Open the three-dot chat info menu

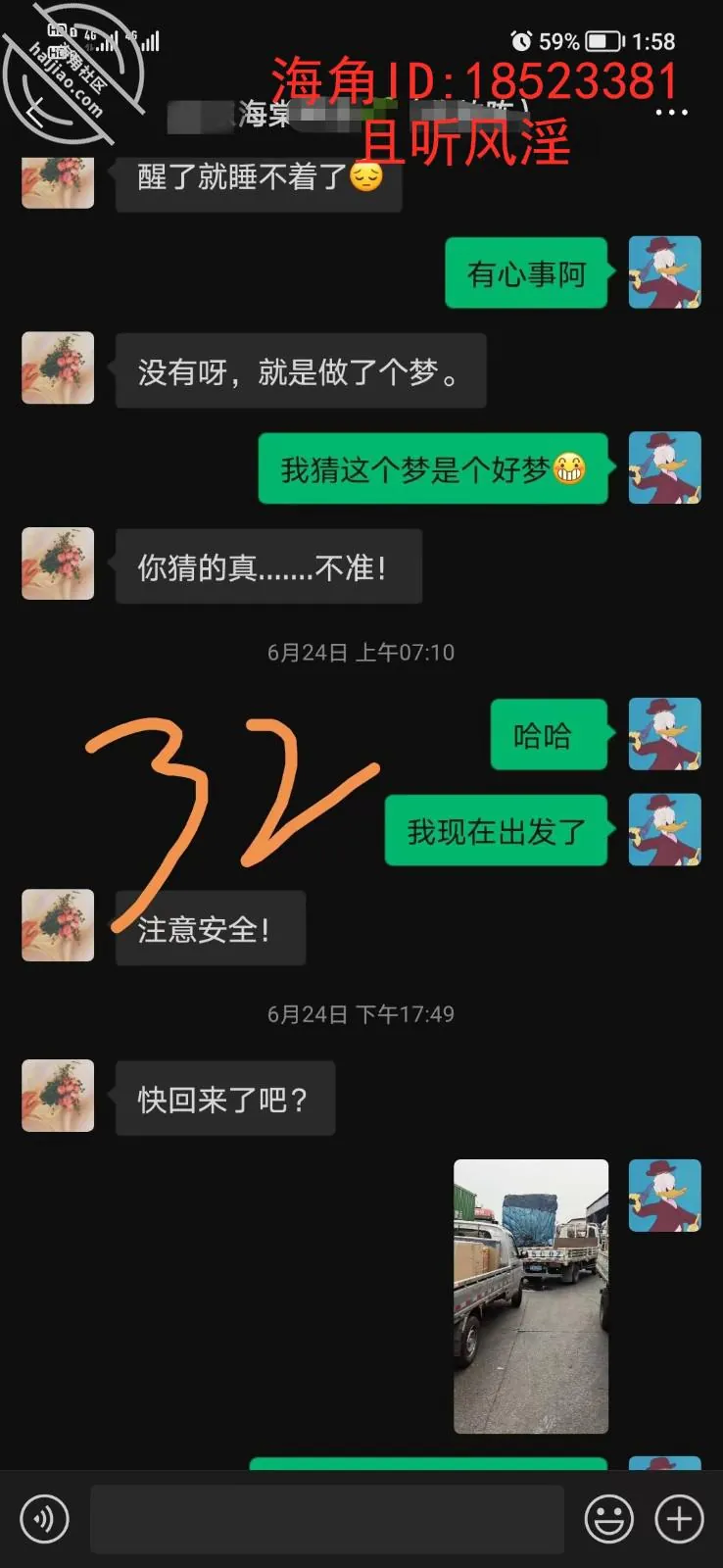[x=671, y=113]
